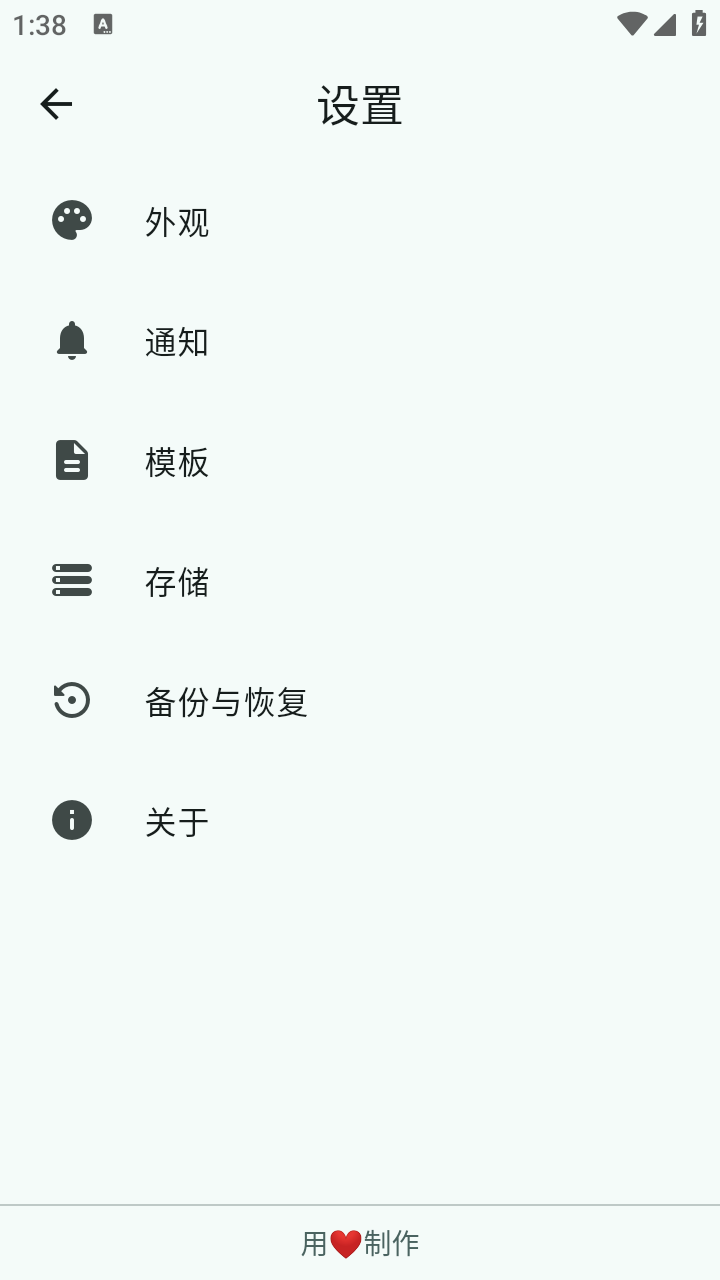This screenshot has width=720, height=1280.
Task: Tap the restore clock icon for 备份与恢复
Action: point(71,700)
